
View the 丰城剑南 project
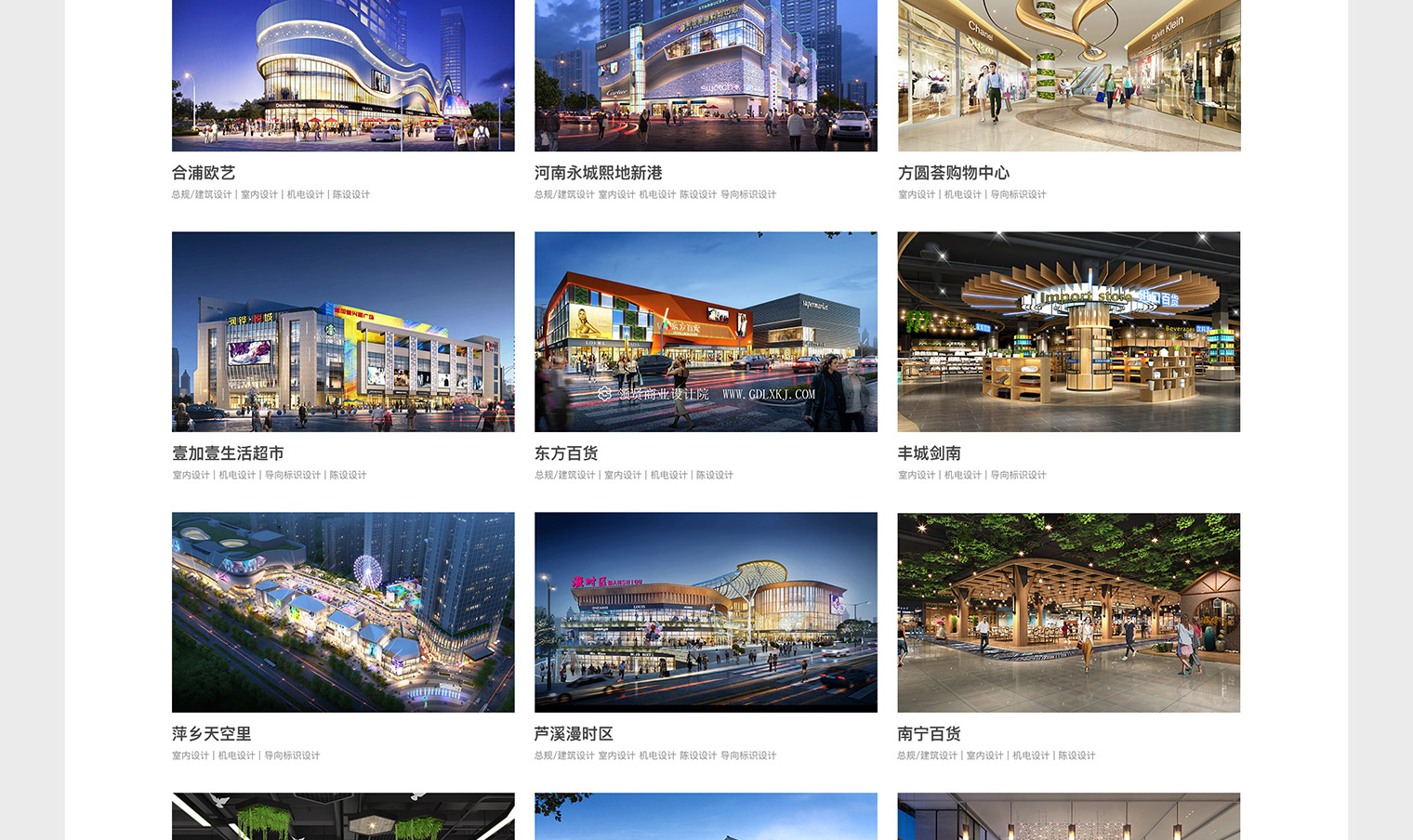[1069, 332]
